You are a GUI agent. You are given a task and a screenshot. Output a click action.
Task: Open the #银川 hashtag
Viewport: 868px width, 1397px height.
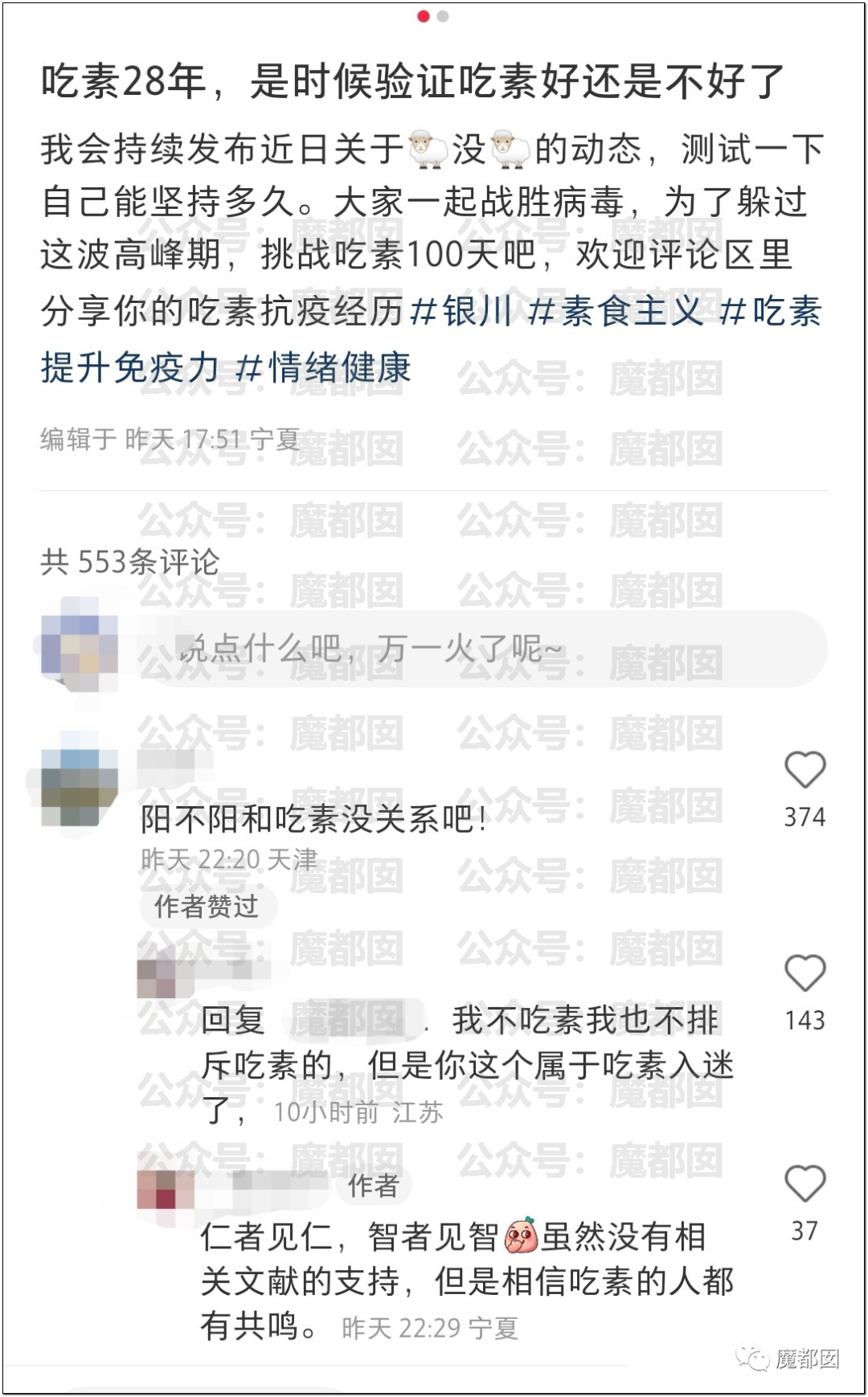click(x=461, y=312)
